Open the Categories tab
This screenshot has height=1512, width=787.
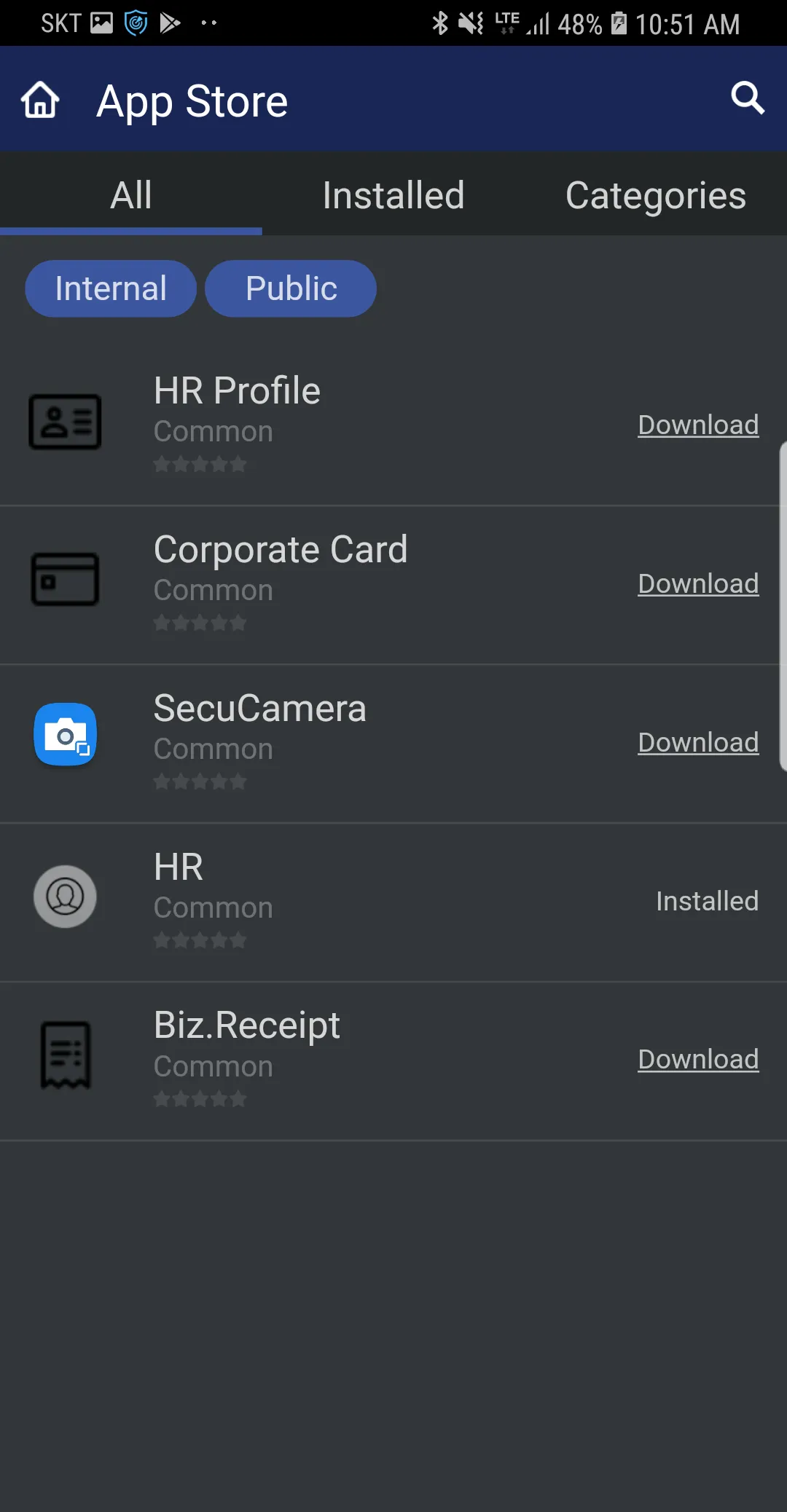tap(654, 195)
